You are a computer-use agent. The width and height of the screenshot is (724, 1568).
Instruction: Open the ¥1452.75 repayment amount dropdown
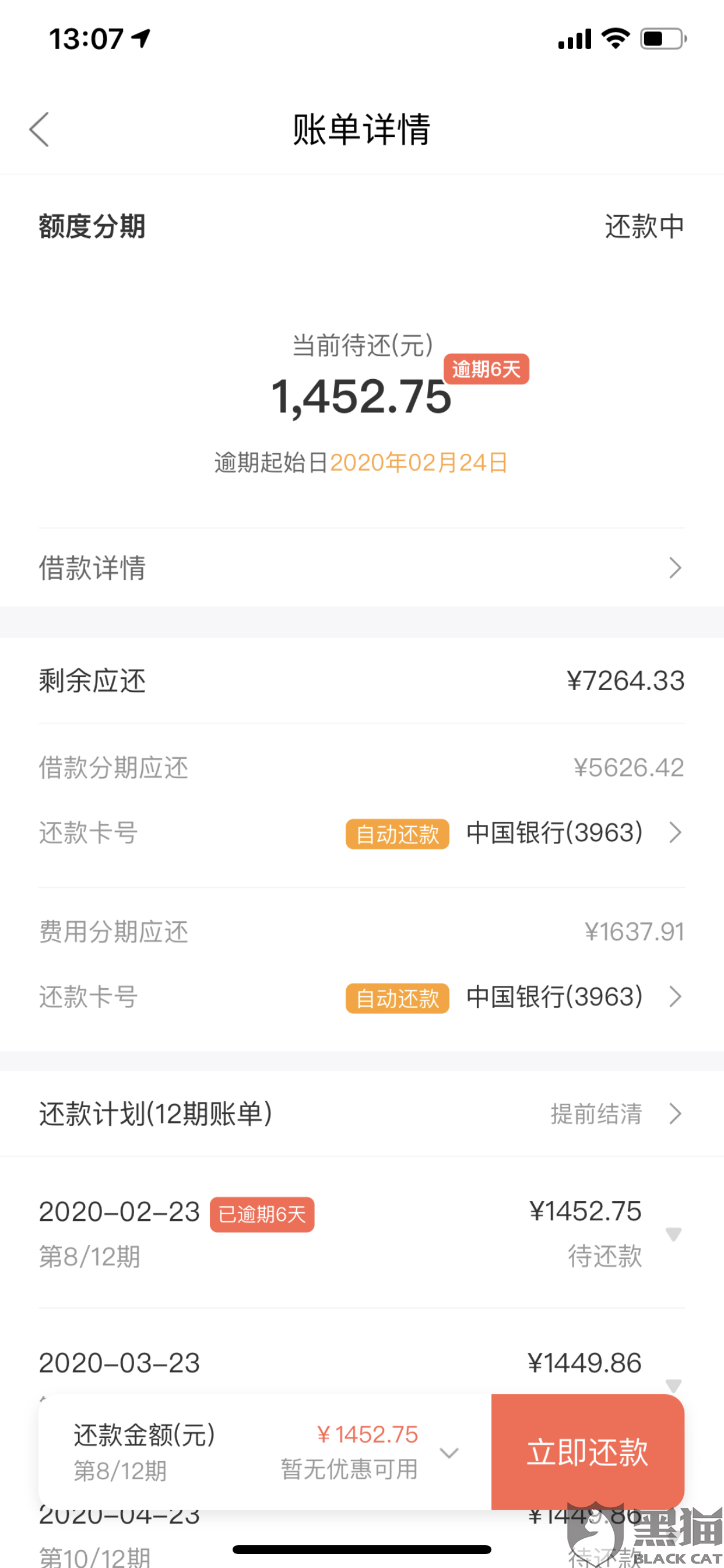(449, 1454)
